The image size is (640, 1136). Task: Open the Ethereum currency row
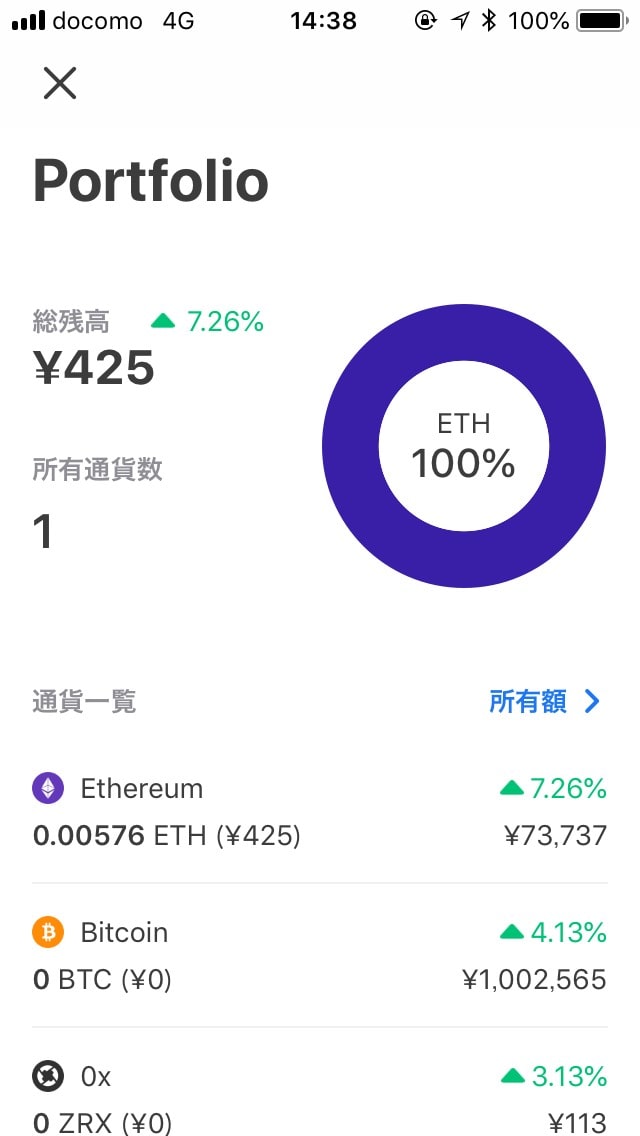pos(320,811)
